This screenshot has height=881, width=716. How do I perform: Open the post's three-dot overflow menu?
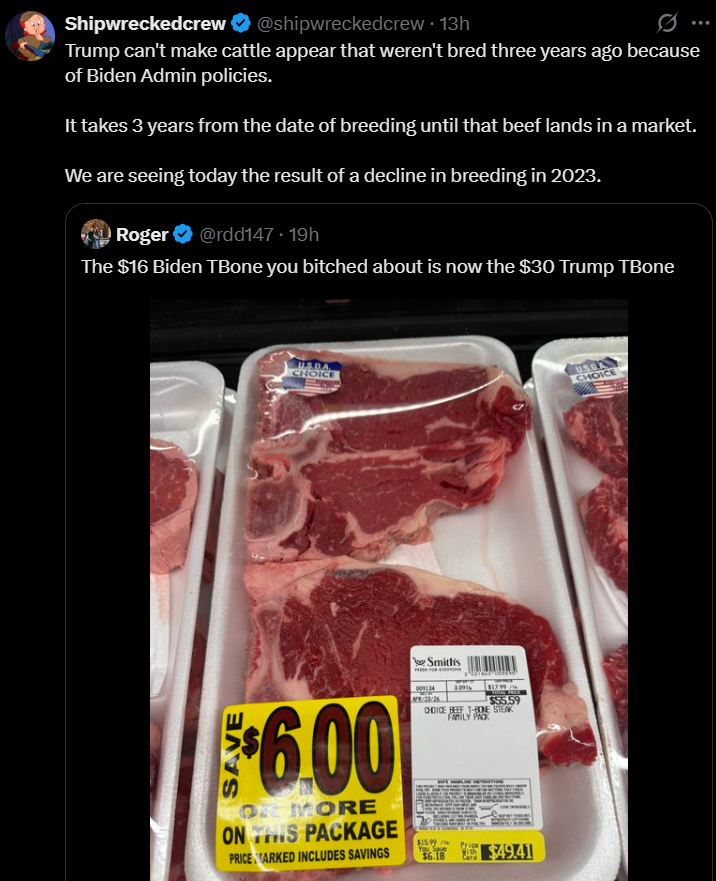point(700,23)
